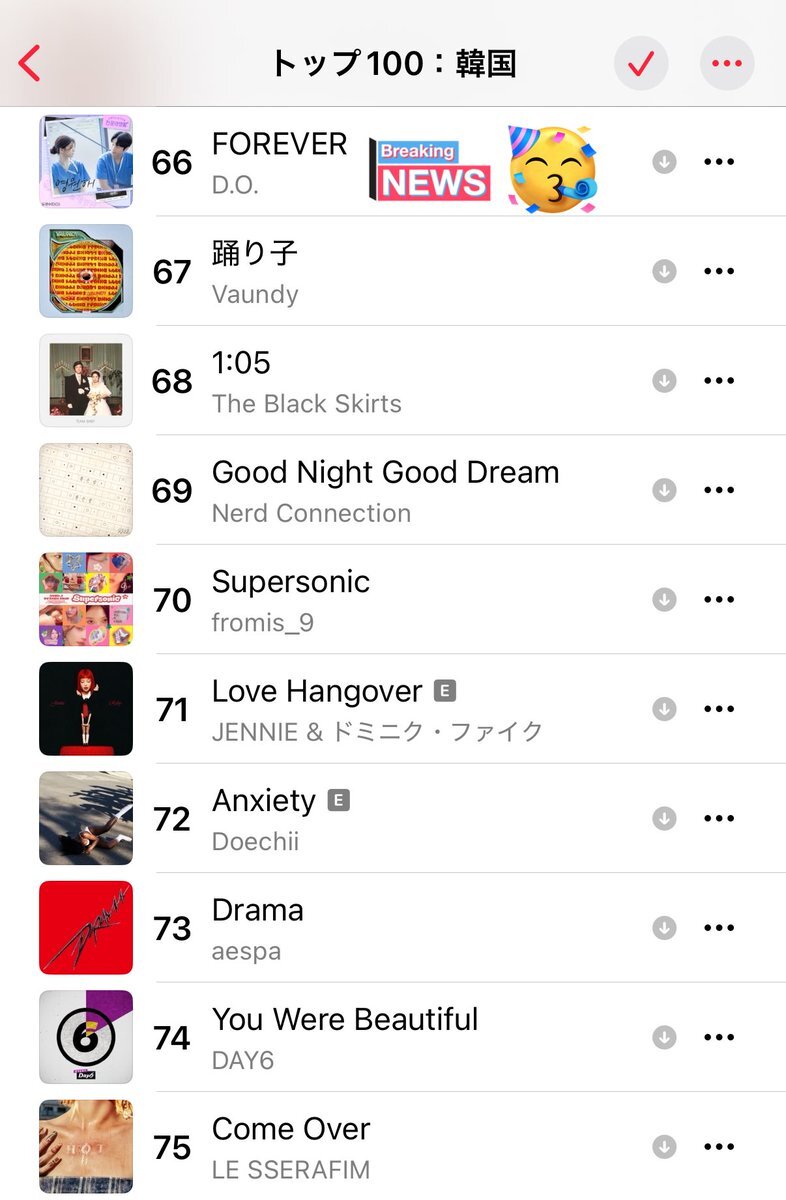Open more options for 踊り子

coord(719,271)
